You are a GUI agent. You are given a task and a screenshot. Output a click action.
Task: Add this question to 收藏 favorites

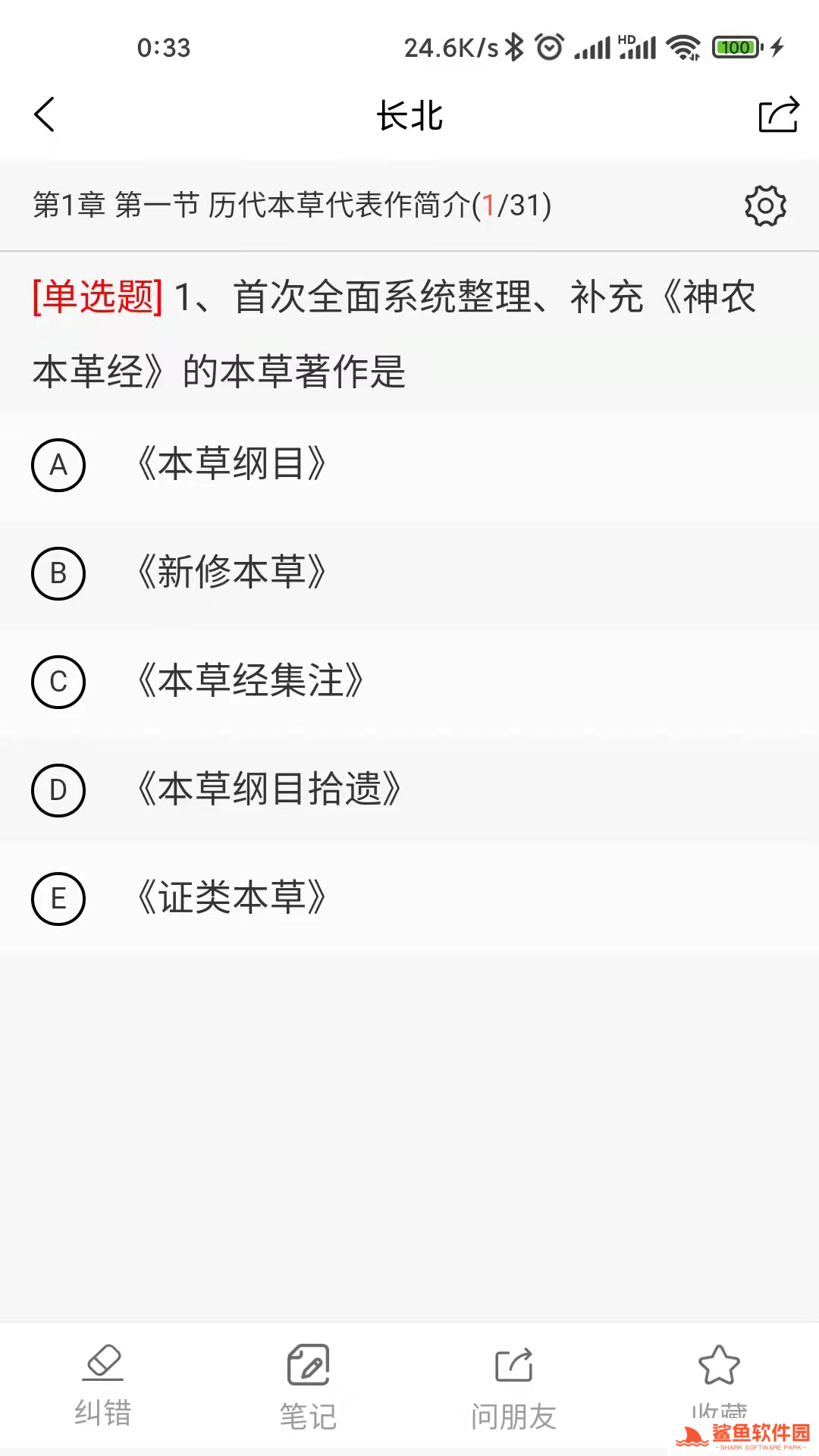(x=718, y=1377)
